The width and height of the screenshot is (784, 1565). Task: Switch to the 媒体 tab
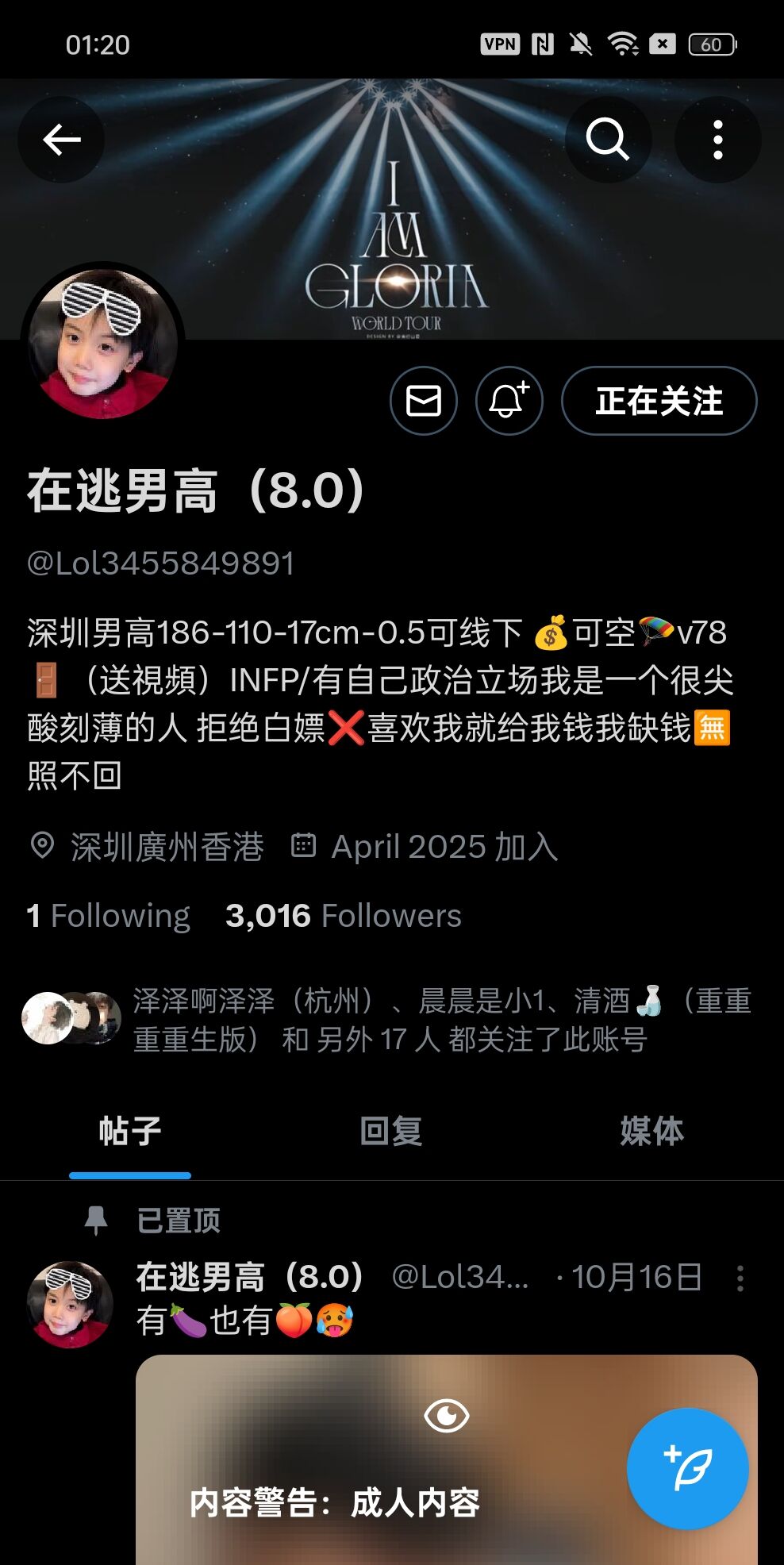tap(651, 1131)
